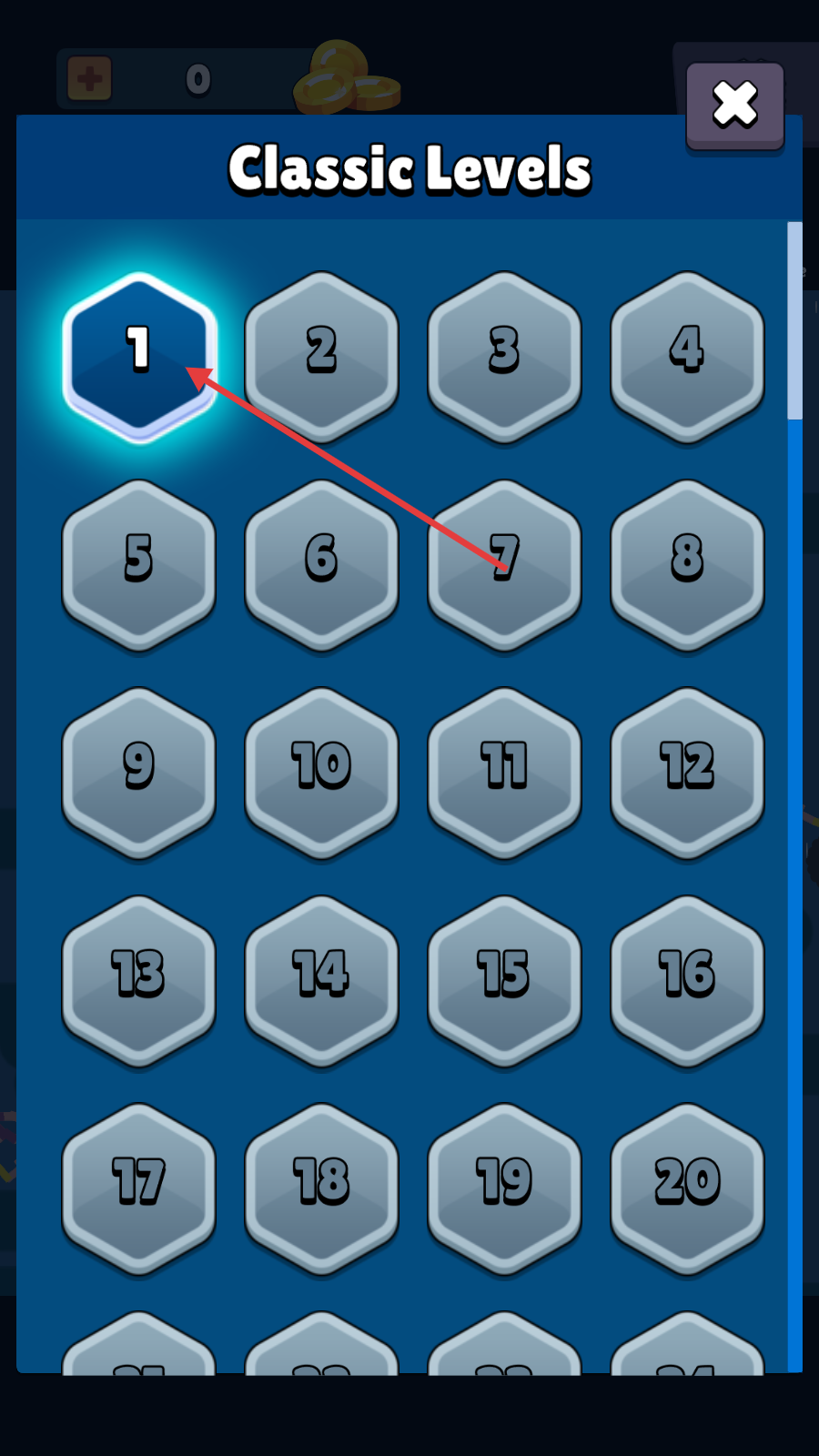Select level 1
Viewport: 819px width, 1456px height.
[x=138, y=355]
